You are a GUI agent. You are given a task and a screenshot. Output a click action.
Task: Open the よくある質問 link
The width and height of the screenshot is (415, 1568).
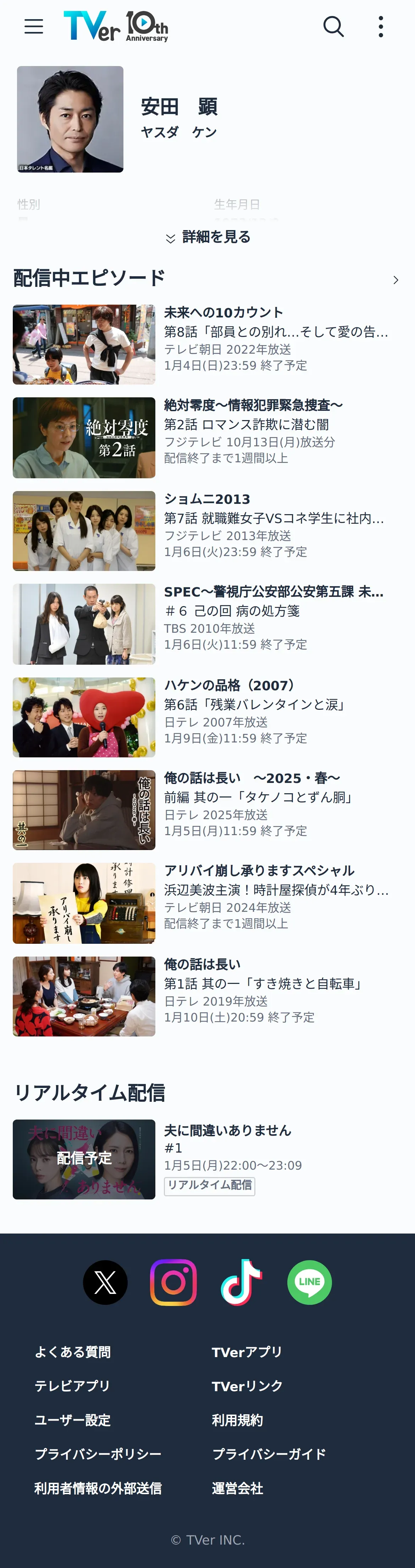coord(72,1352)
